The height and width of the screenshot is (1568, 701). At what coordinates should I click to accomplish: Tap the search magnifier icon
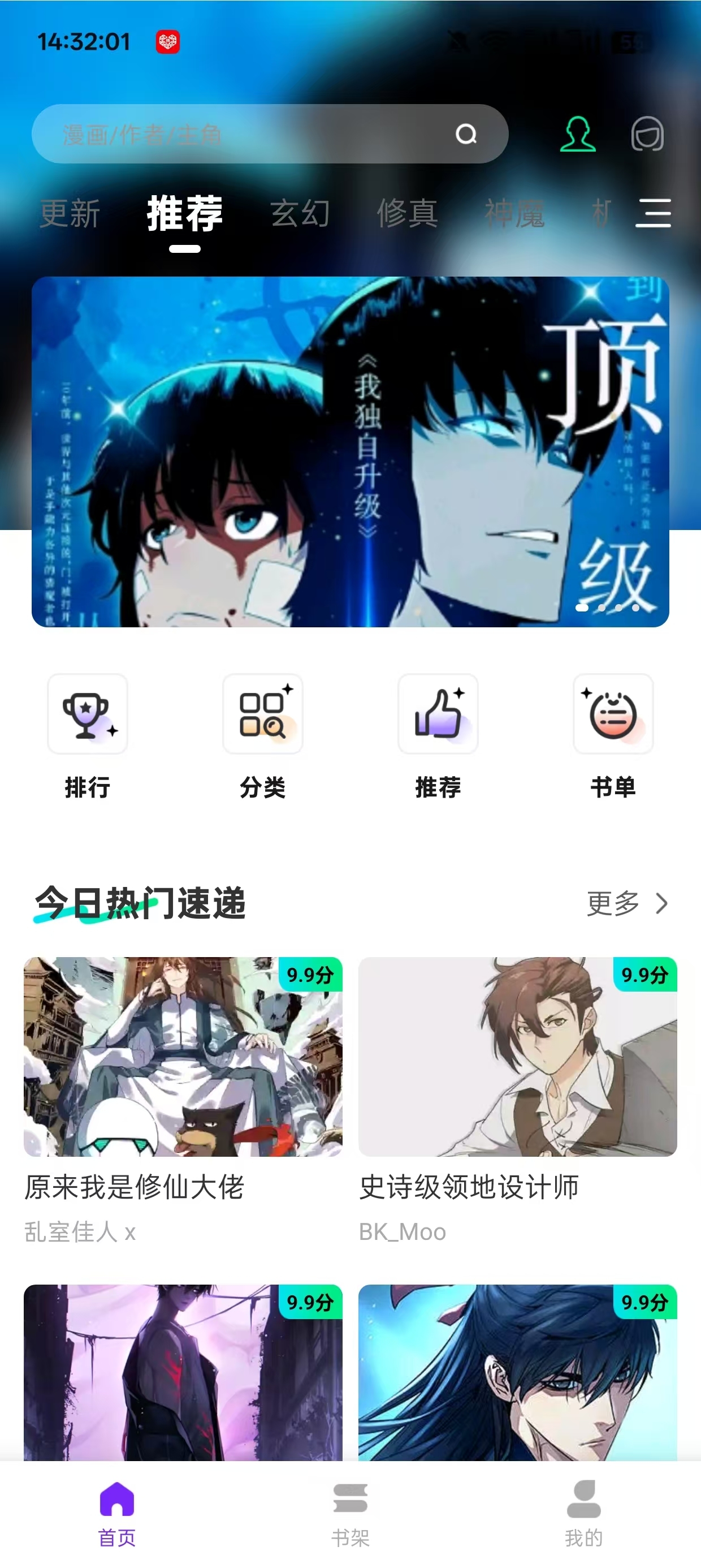(467, 134)
